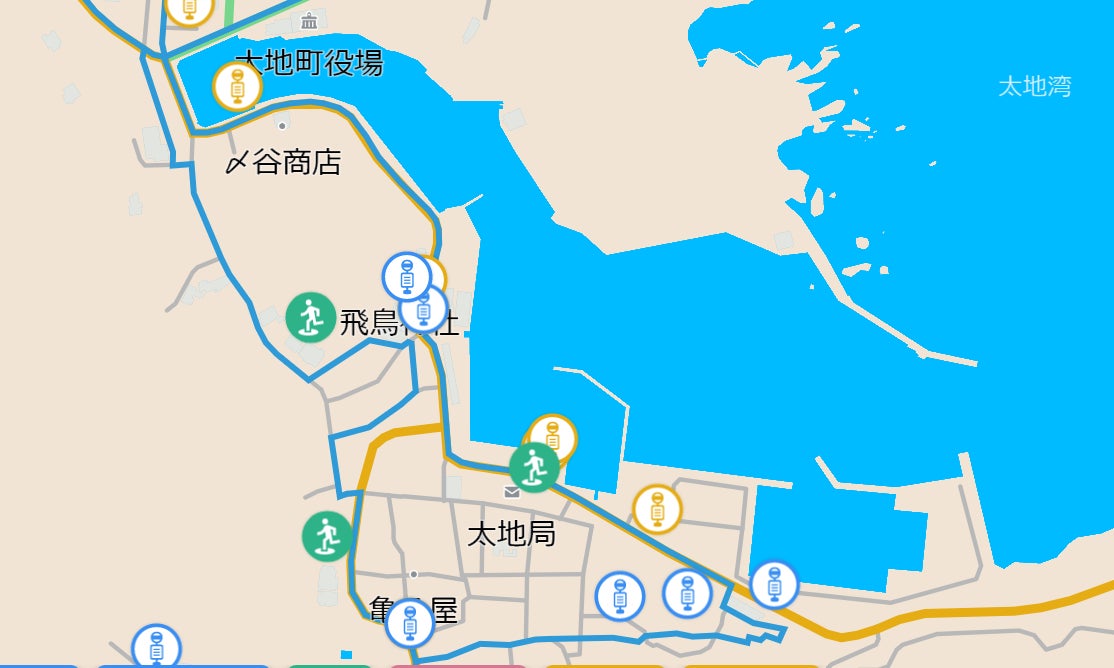
Task: Select the green walking marker beside 飛鳥神社
Action: pos(310,318)
